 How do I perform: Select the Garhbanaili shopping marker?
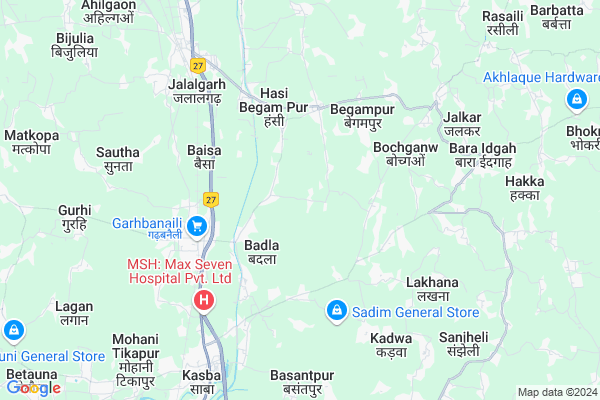pyautogui.click(x=196, y=227)
